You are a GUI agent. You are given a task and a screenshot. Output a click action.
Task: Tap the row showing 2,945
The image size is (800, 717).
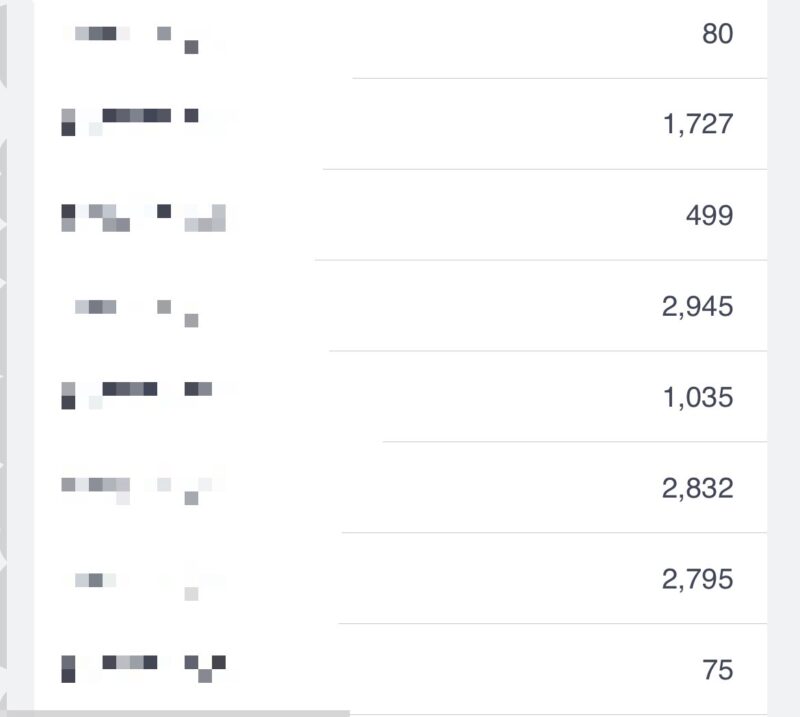[x=400, y=306]
